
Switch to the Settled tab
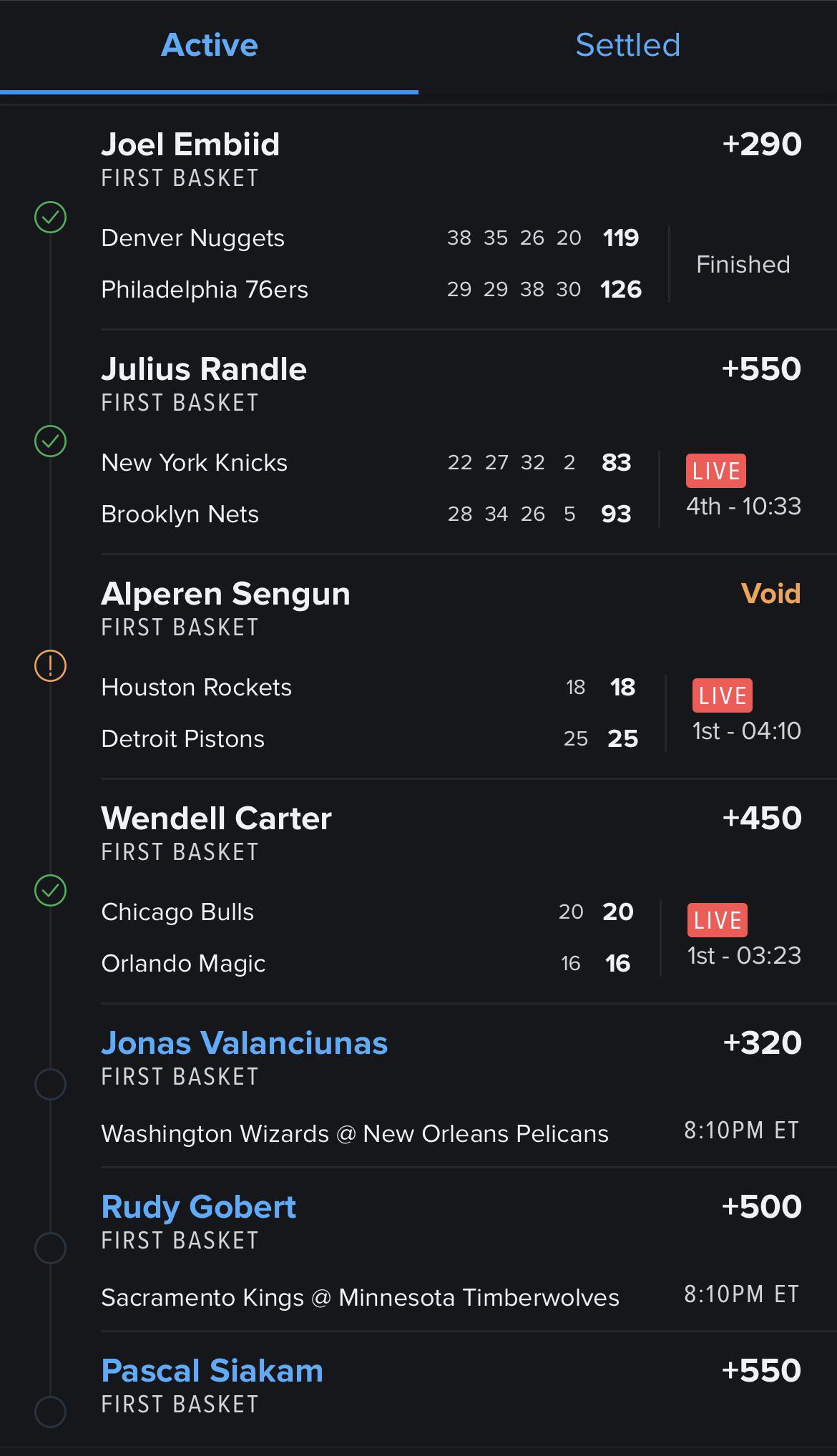[x=627, y=45]
